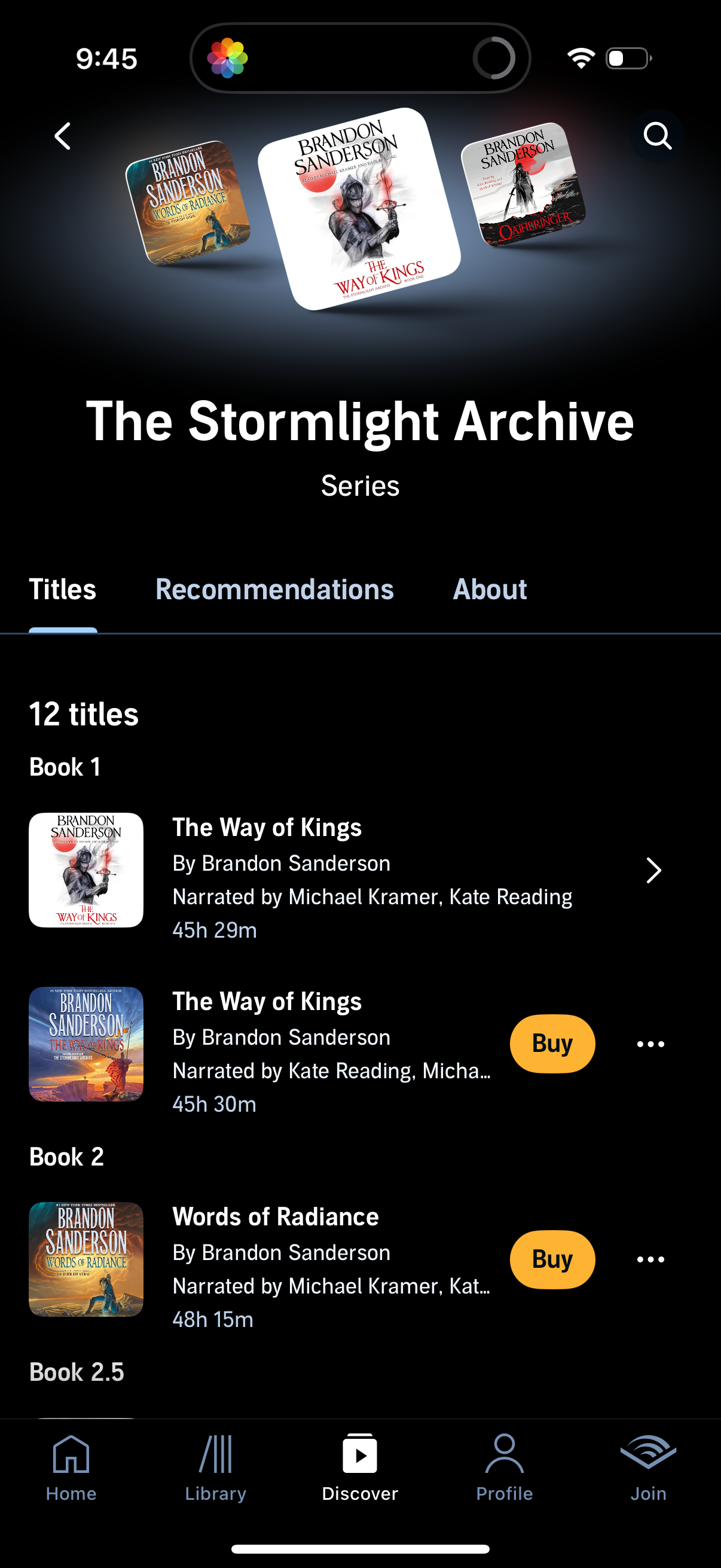Buy Words of Radiance audiobook
The width and height of the screenshot is (721, 1568).
[x=551, y=1260]
